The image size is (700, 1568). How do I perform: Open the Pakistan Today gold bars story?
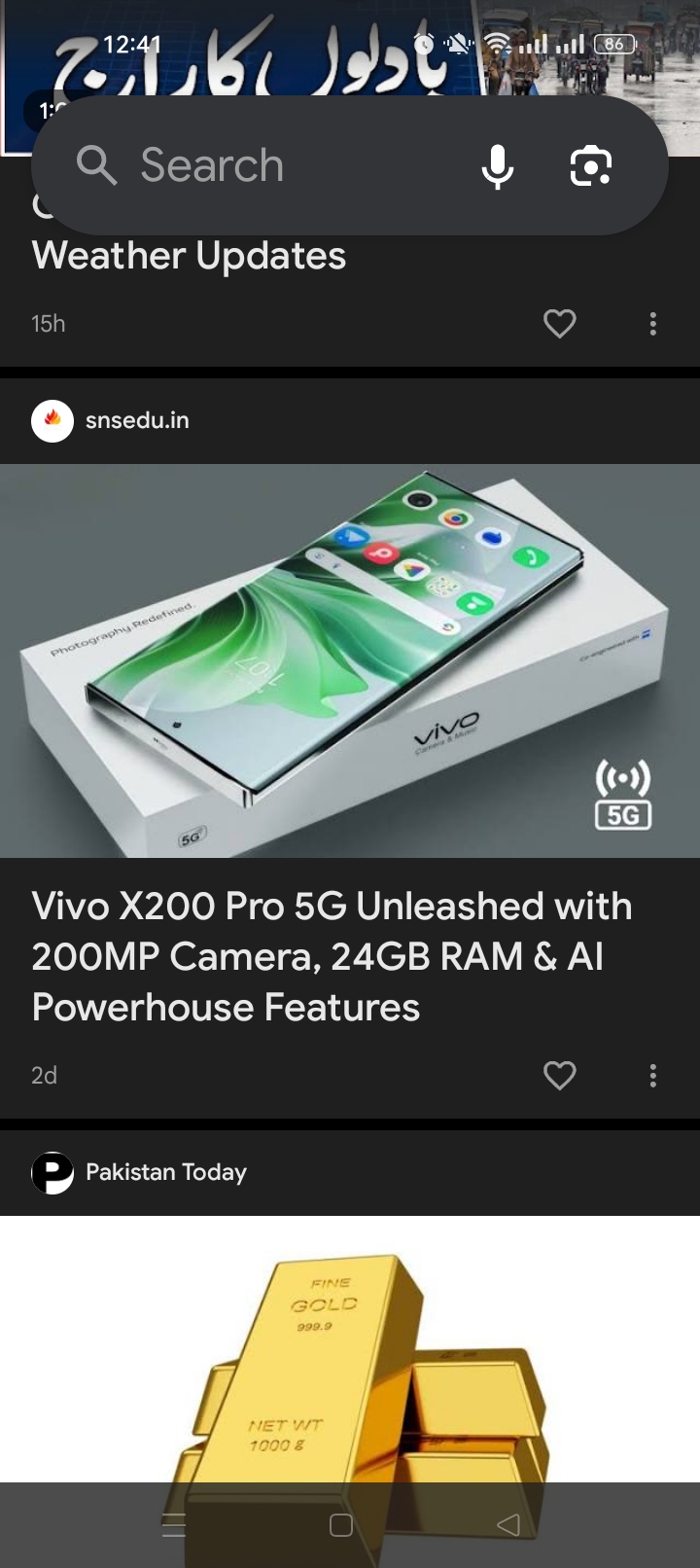point(350,1362)
